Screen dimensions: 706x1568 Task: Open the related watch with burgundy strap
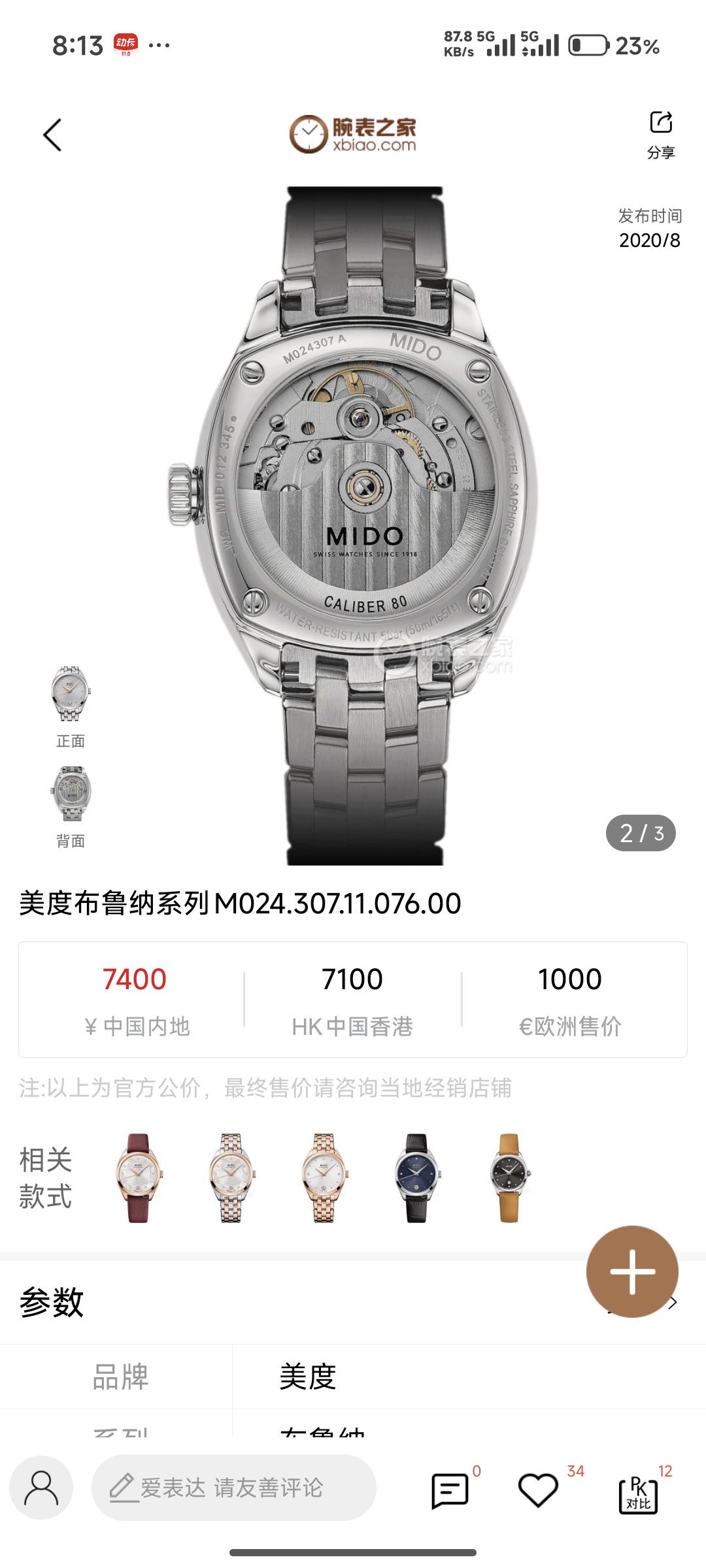139,1177
